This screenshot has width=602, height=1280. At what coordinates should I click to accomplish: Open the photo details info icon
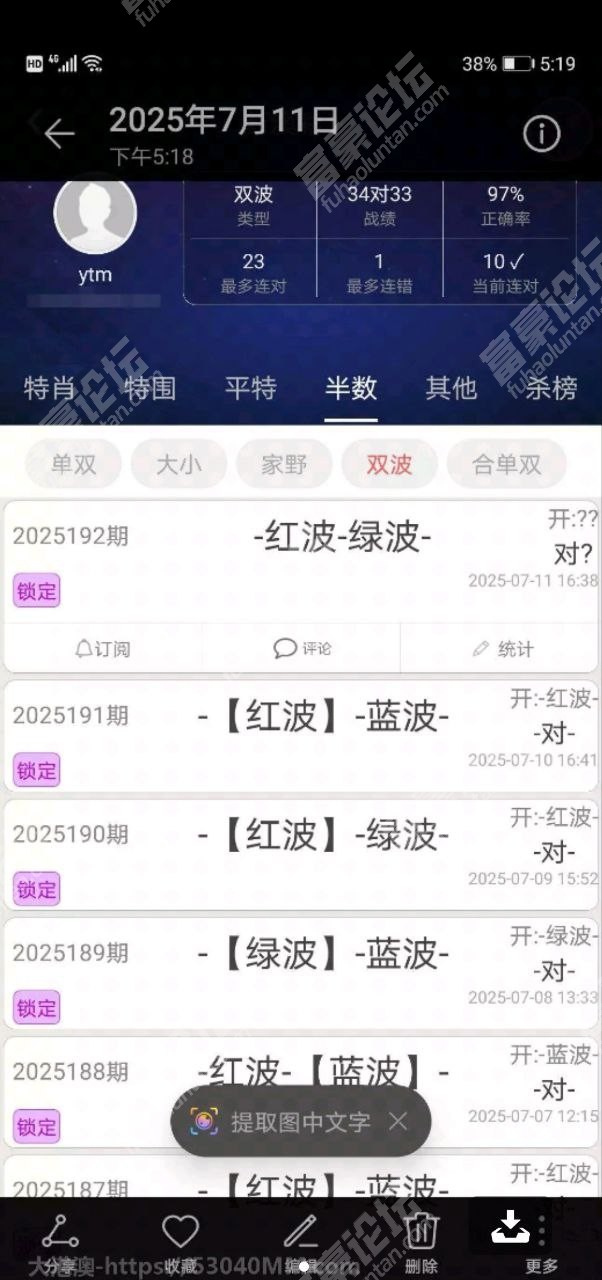click(542, 133)
